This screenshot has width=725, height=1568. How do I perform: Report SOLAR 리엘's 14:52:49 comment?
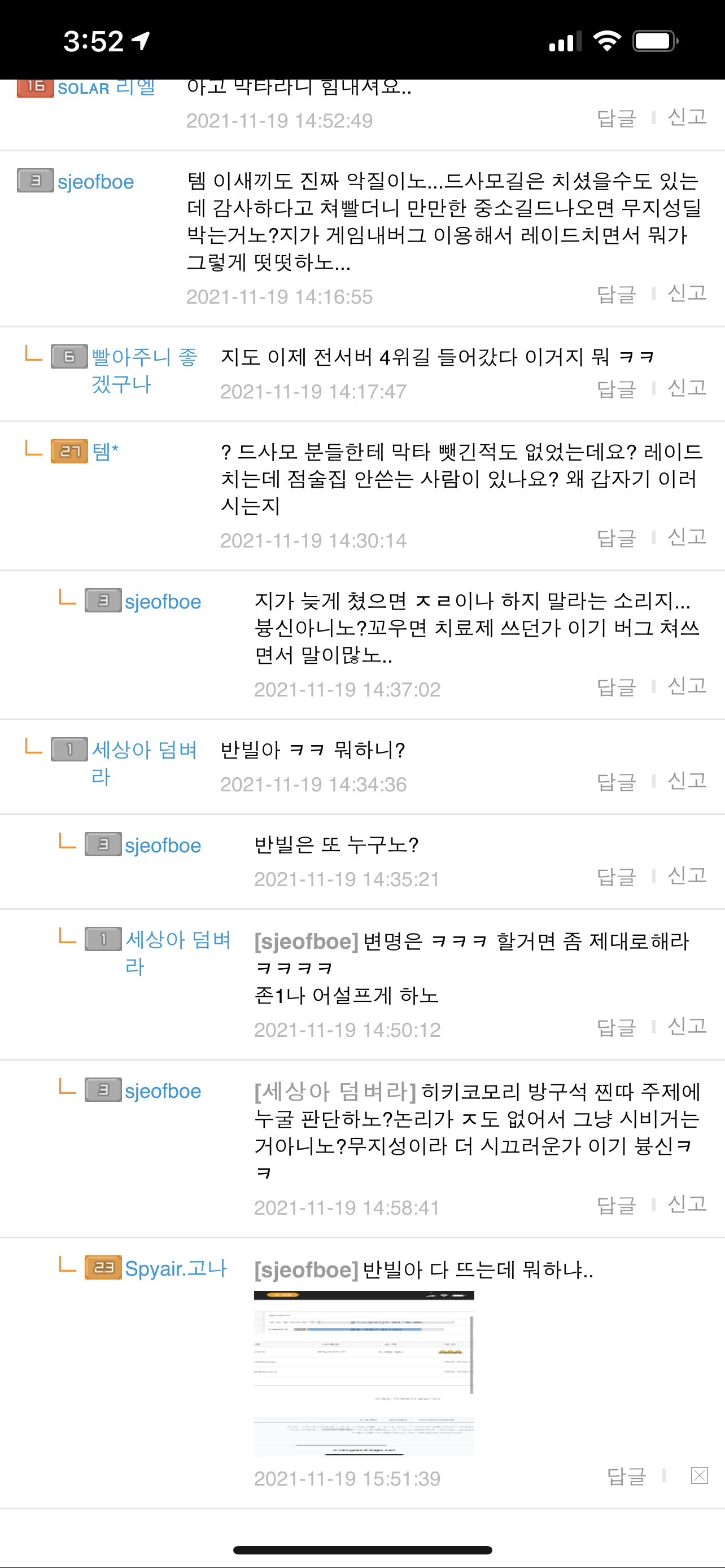pyautogui.click(x=687, y=117)
